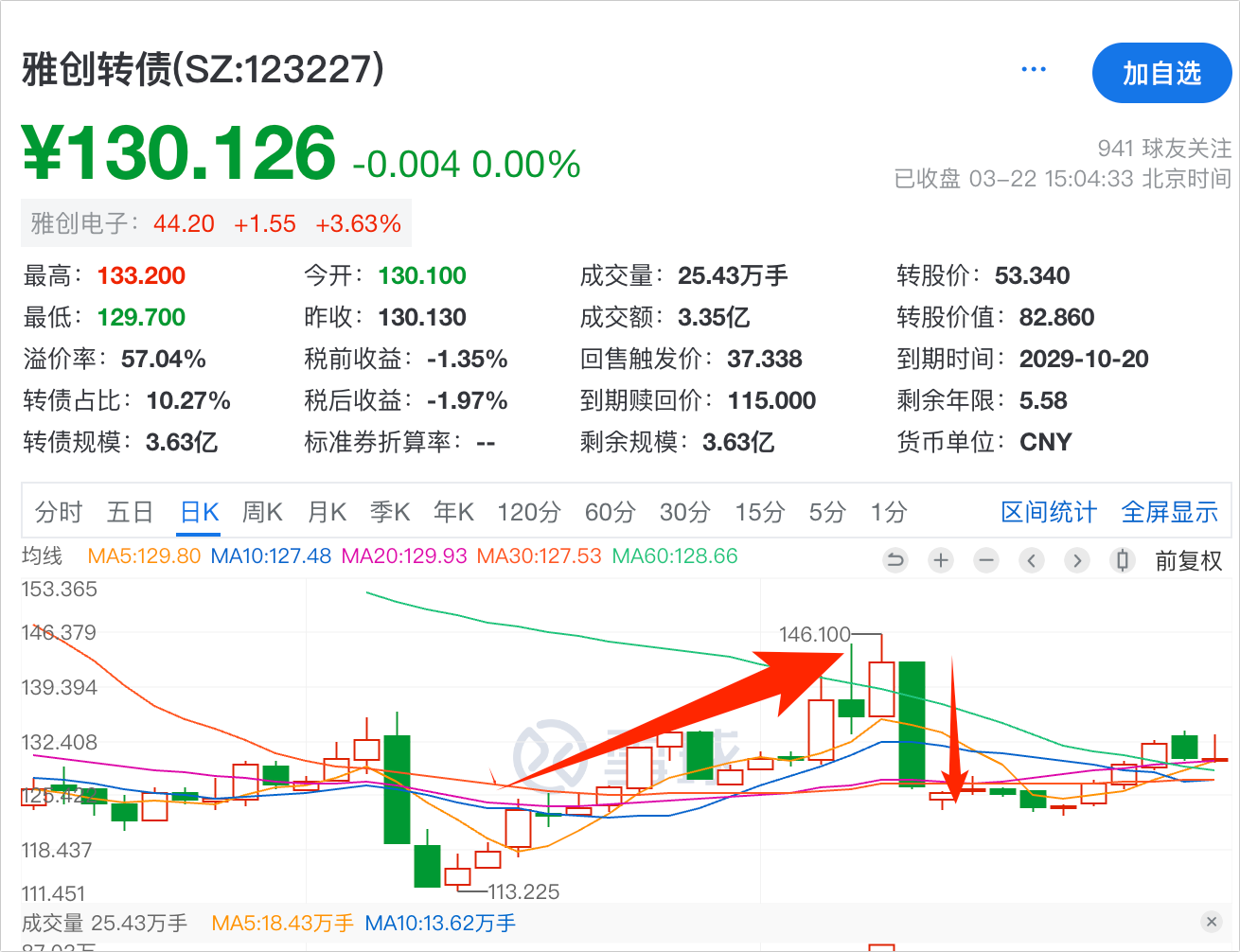1240x952 pixels.
Task: Switch to the 60分 chart
Action: pos(610,513)
